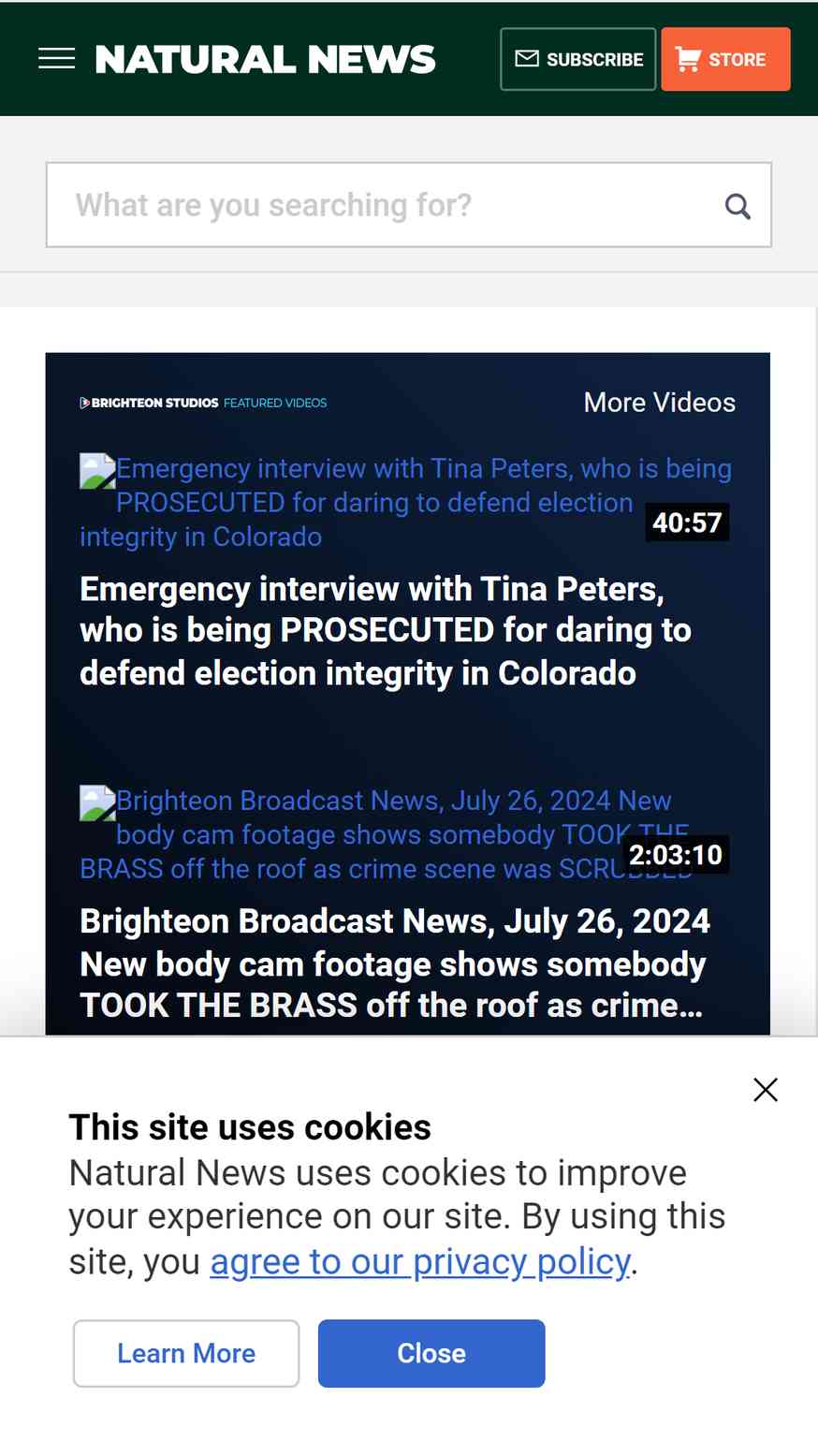The width and height of the screenshot is (818, 1456).
Task: Tap Learn More about cookies
Action: pos(186,1353)
